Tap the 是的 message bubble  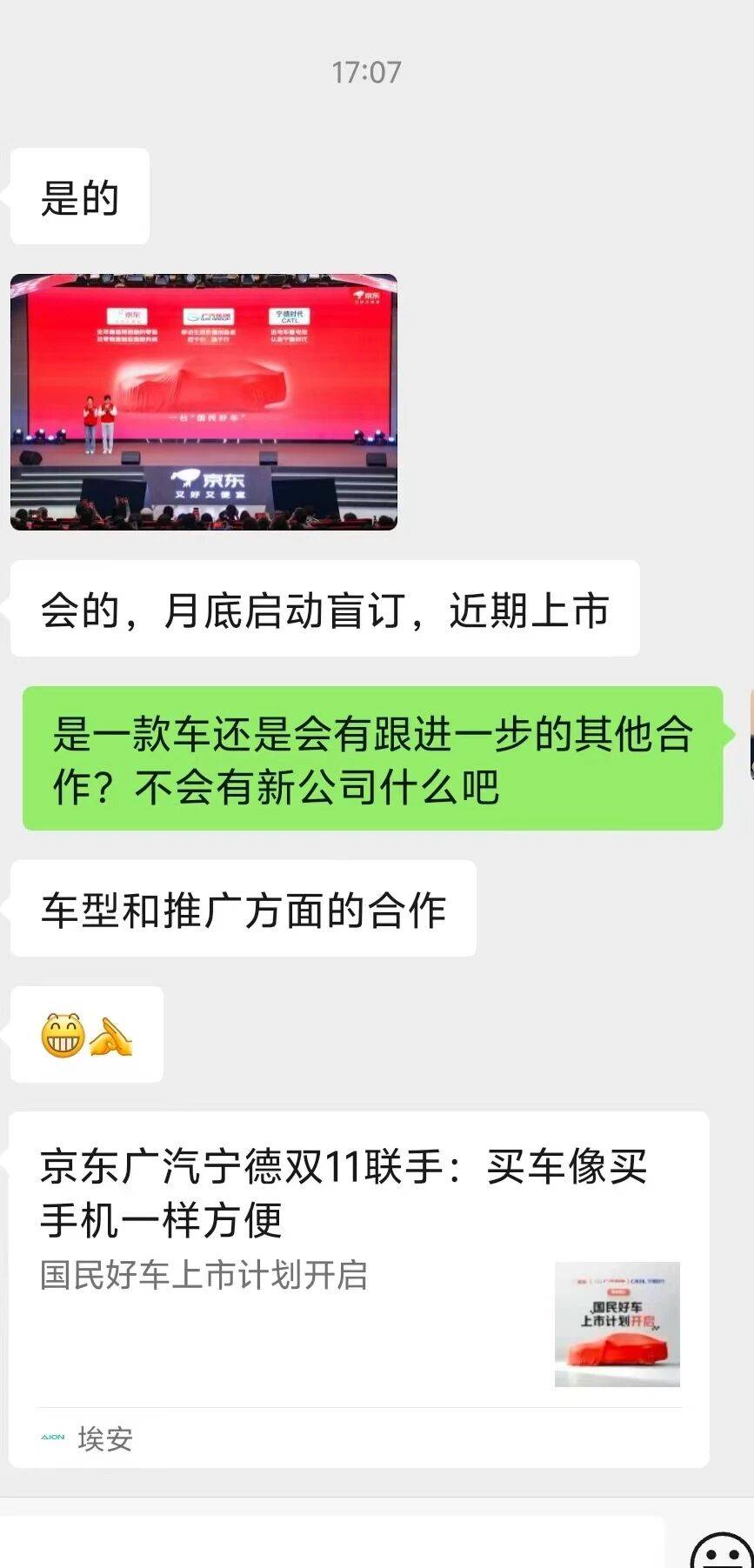[78, 196]
